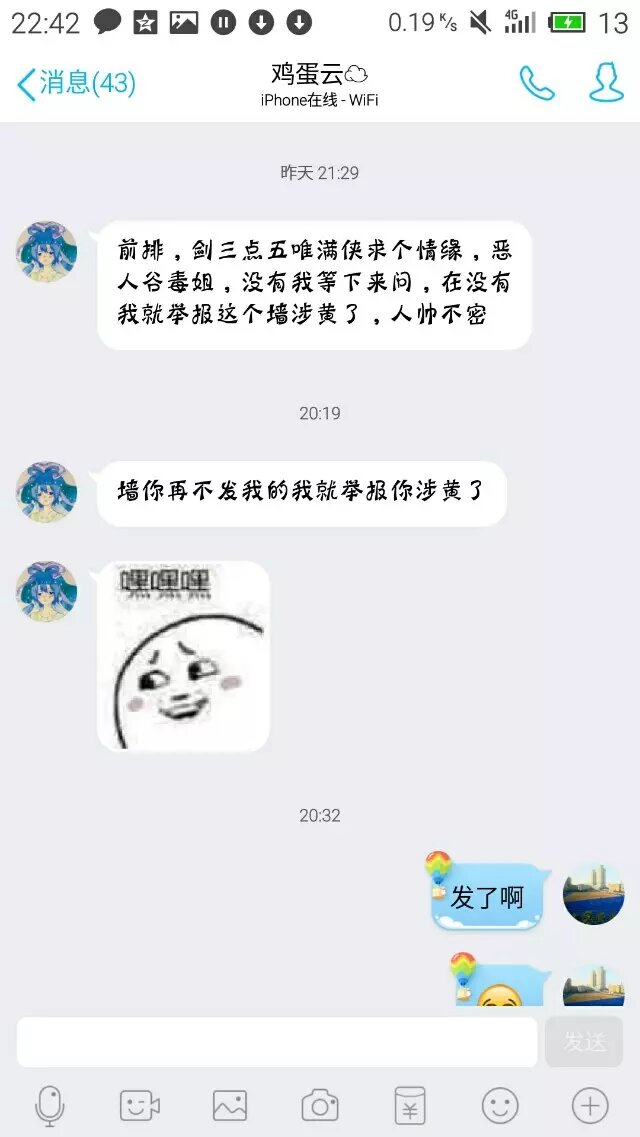Tap my avatar next to 发了啊
This screenshot has height=1137, width=640.
(x=593, y=894)
